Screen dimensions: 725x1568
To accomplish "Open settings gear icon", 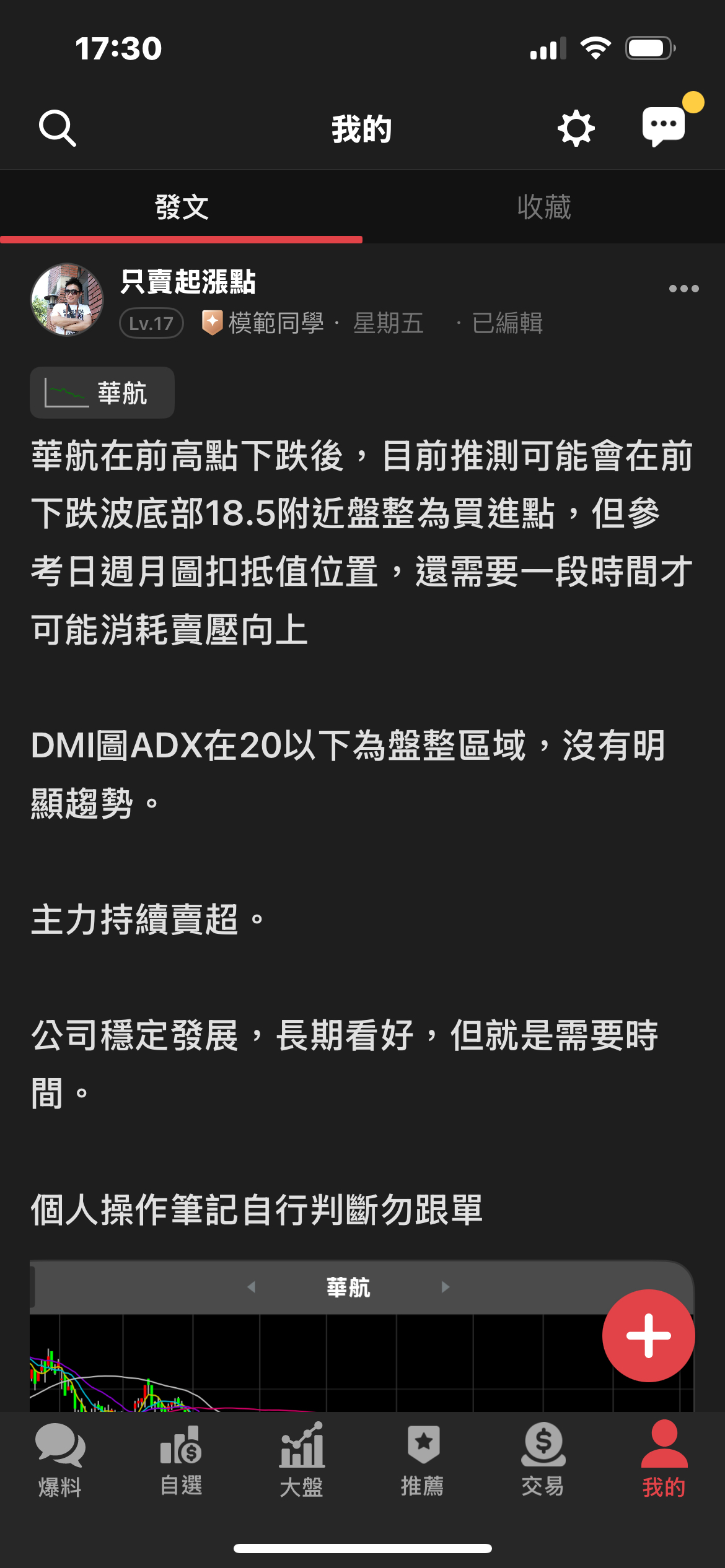I will point(576,128).
